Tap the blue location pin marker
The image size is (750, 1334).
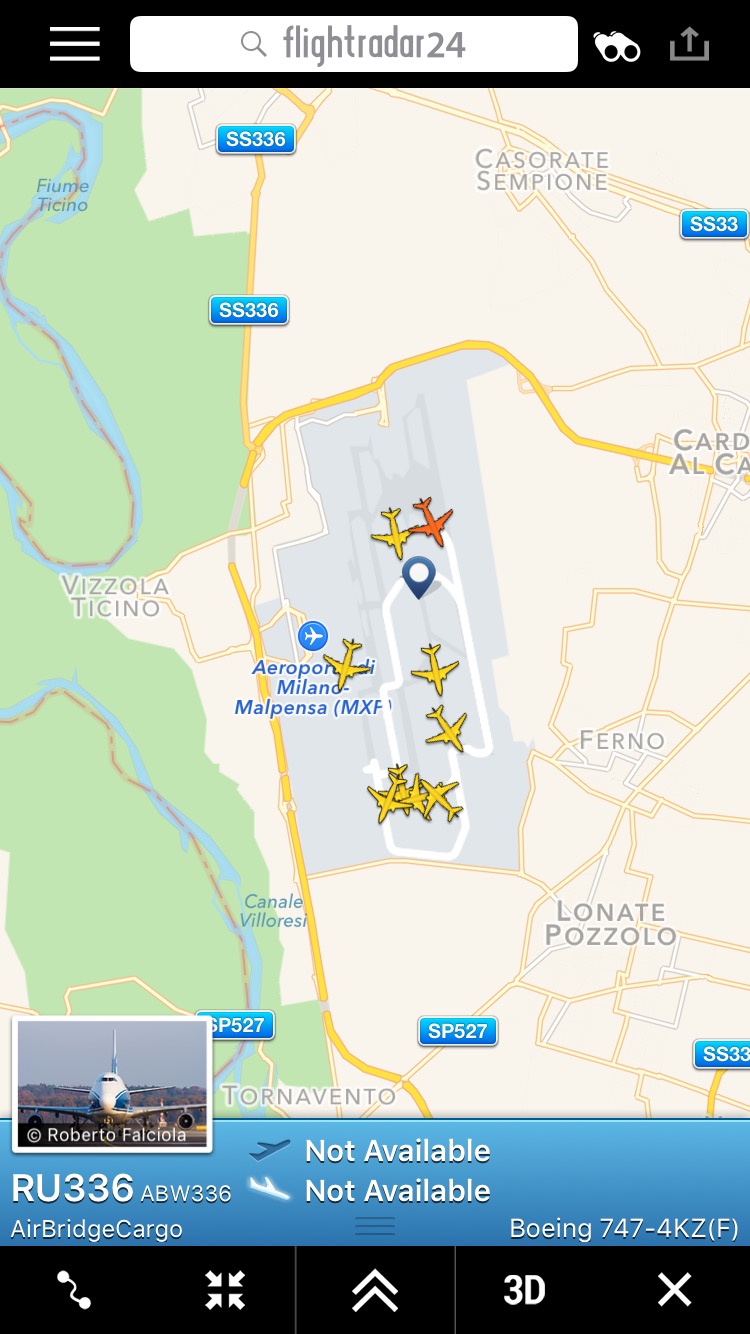click(x=419, y=575)
